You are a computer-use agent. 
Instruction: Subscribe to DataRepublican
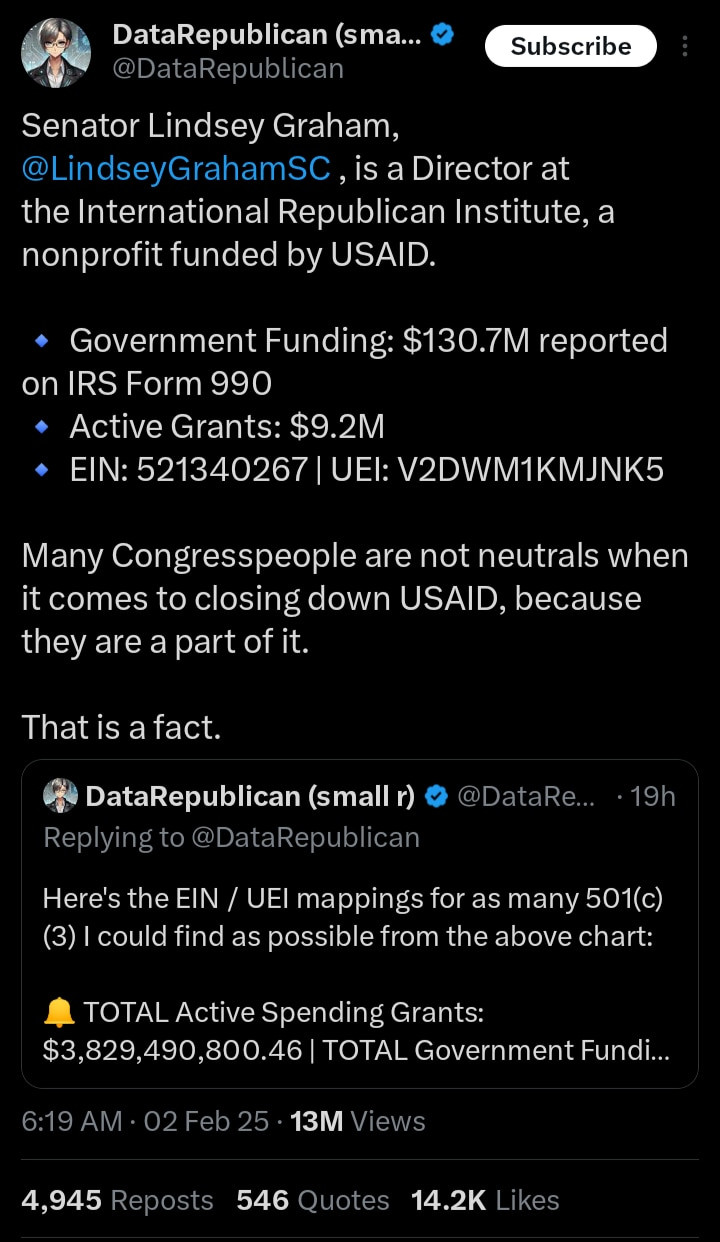tap(570, 46)
